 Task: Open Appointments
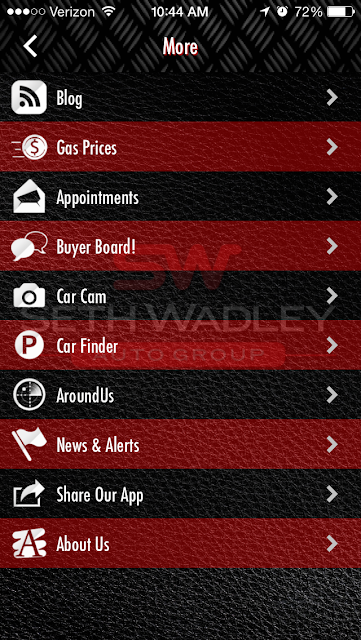pyautogui.click(x=180, y=197)
